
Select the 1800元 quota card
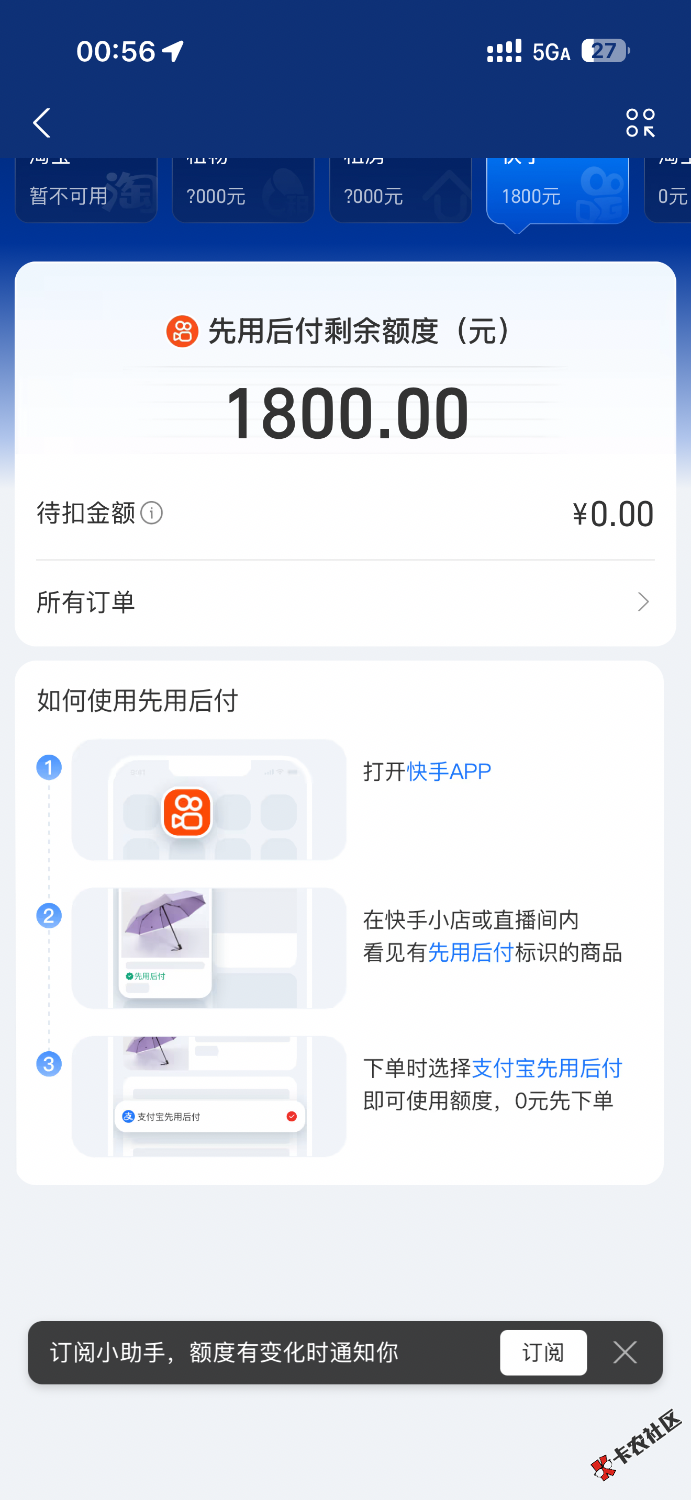pos(557,190)
